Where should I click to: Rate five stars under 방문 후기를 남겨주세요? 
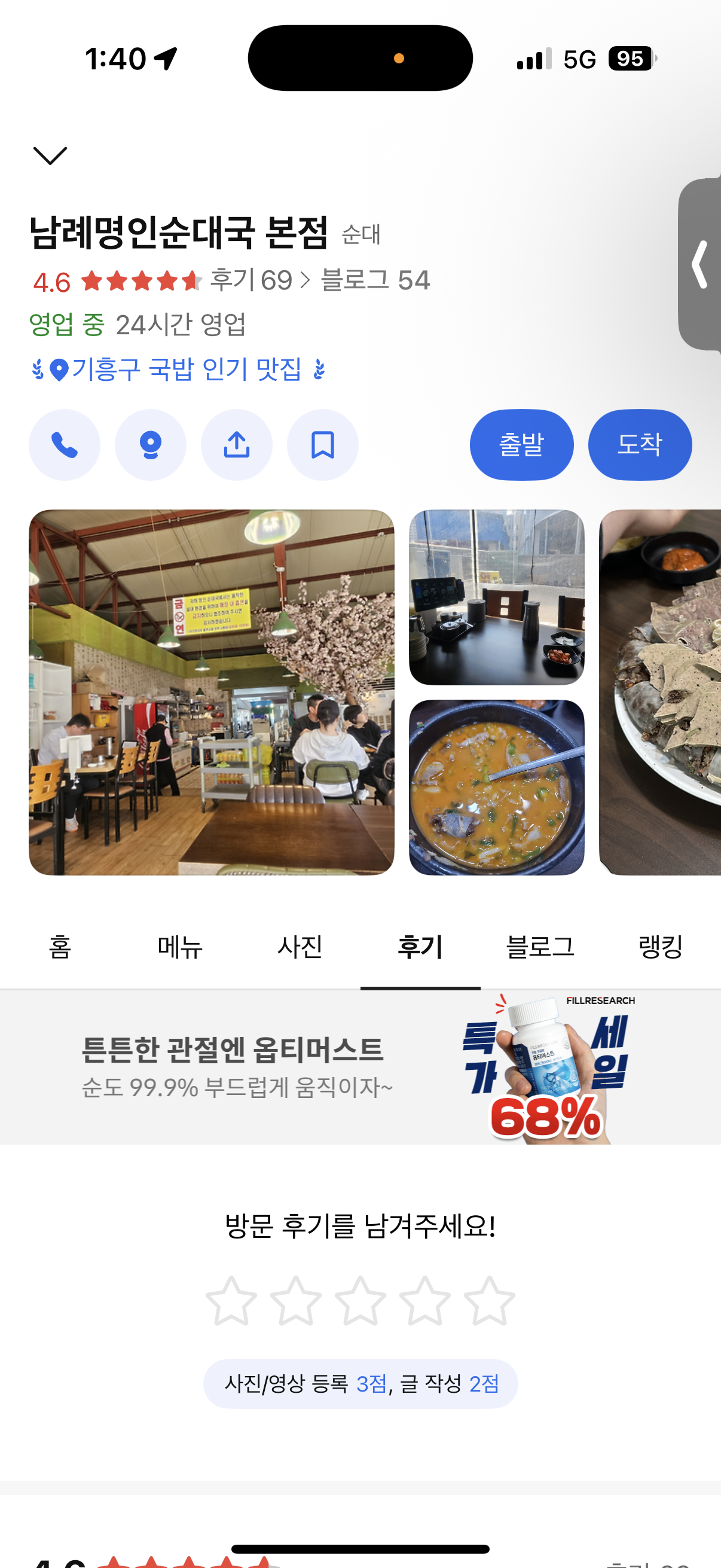click(489, 1301)
